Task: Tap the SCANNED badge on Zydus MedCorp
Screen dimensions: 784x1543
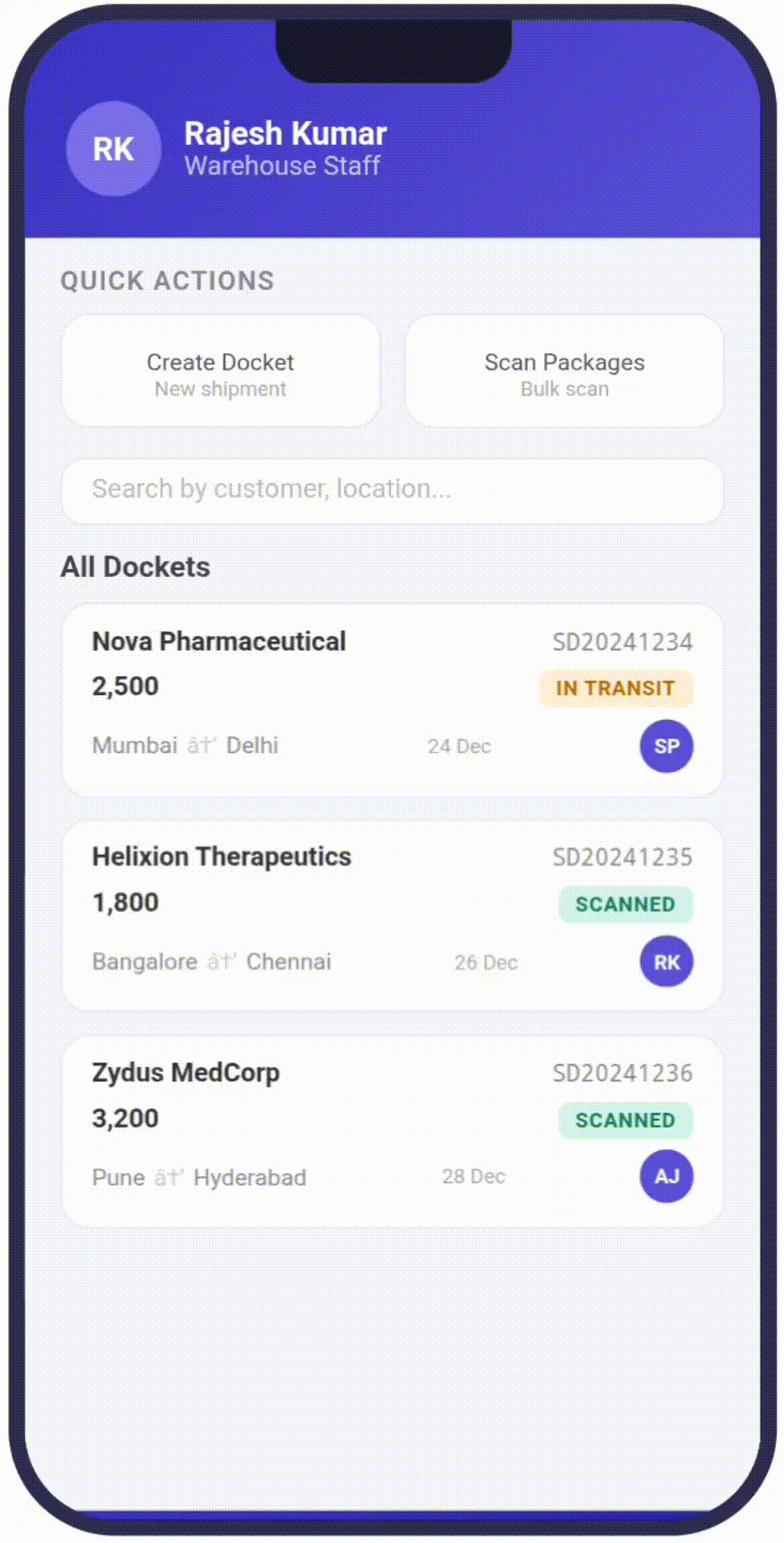Action: pyautogui.click(x=625, y=1119)
